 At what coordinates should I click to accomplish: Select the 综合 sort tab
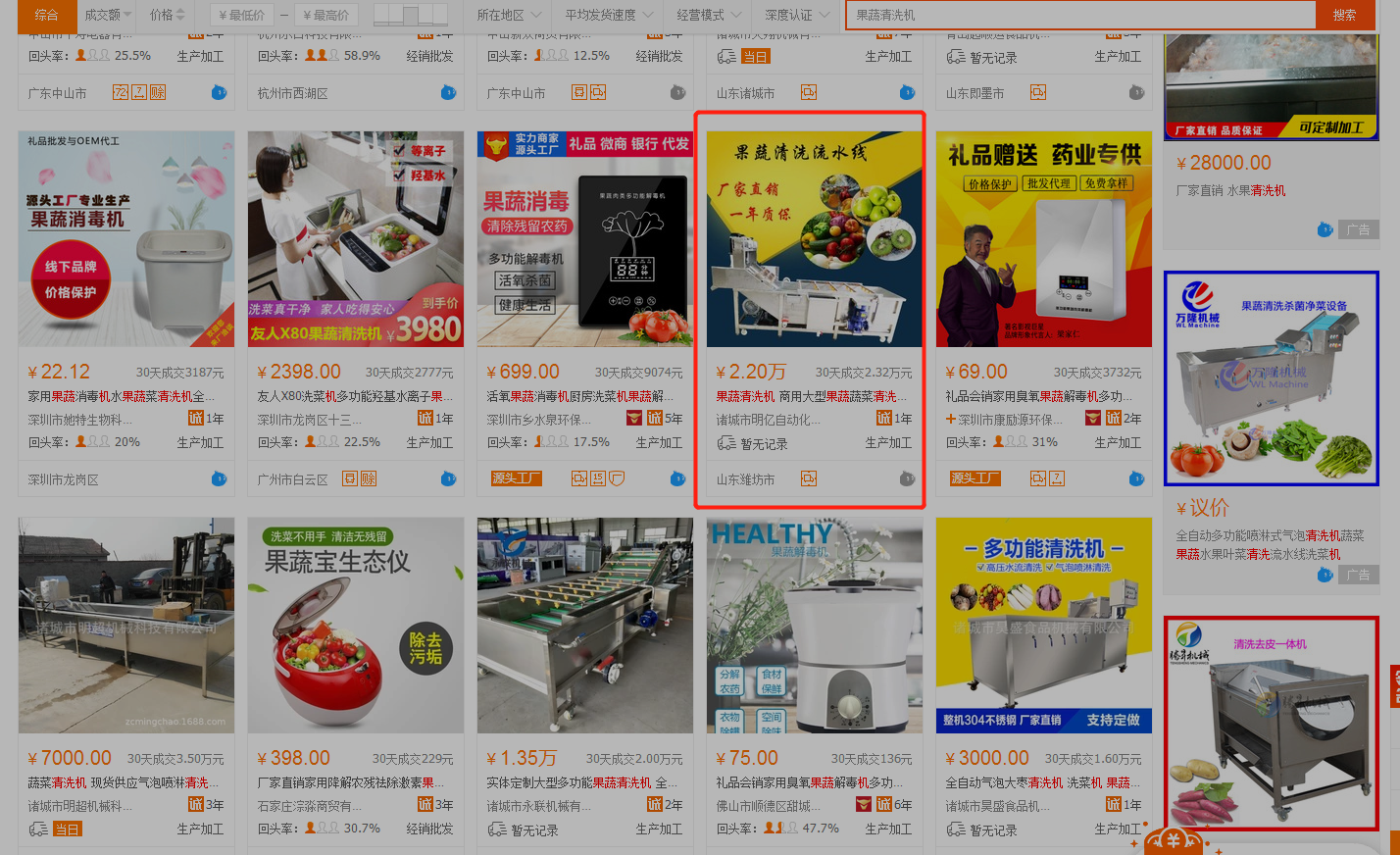[45, 15]
